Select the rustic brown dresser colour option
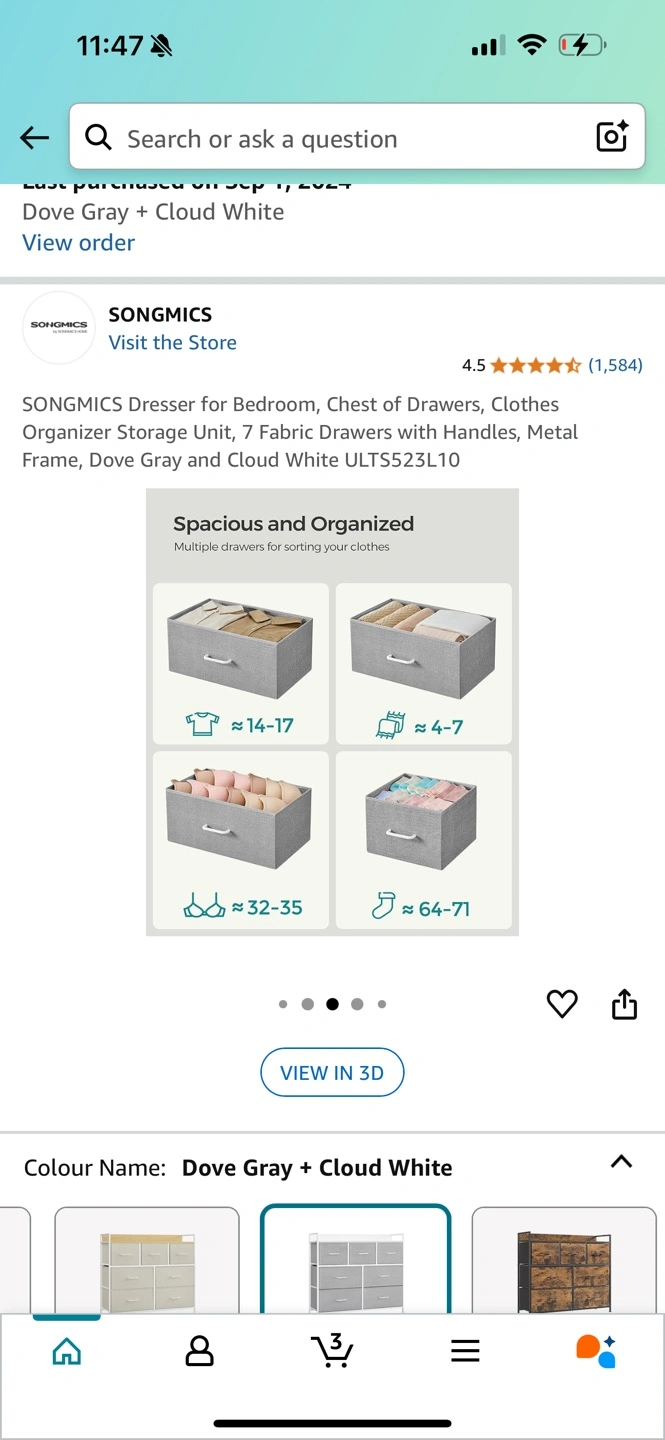This screenshot has height=1440, width=665. coord(566,1260)
